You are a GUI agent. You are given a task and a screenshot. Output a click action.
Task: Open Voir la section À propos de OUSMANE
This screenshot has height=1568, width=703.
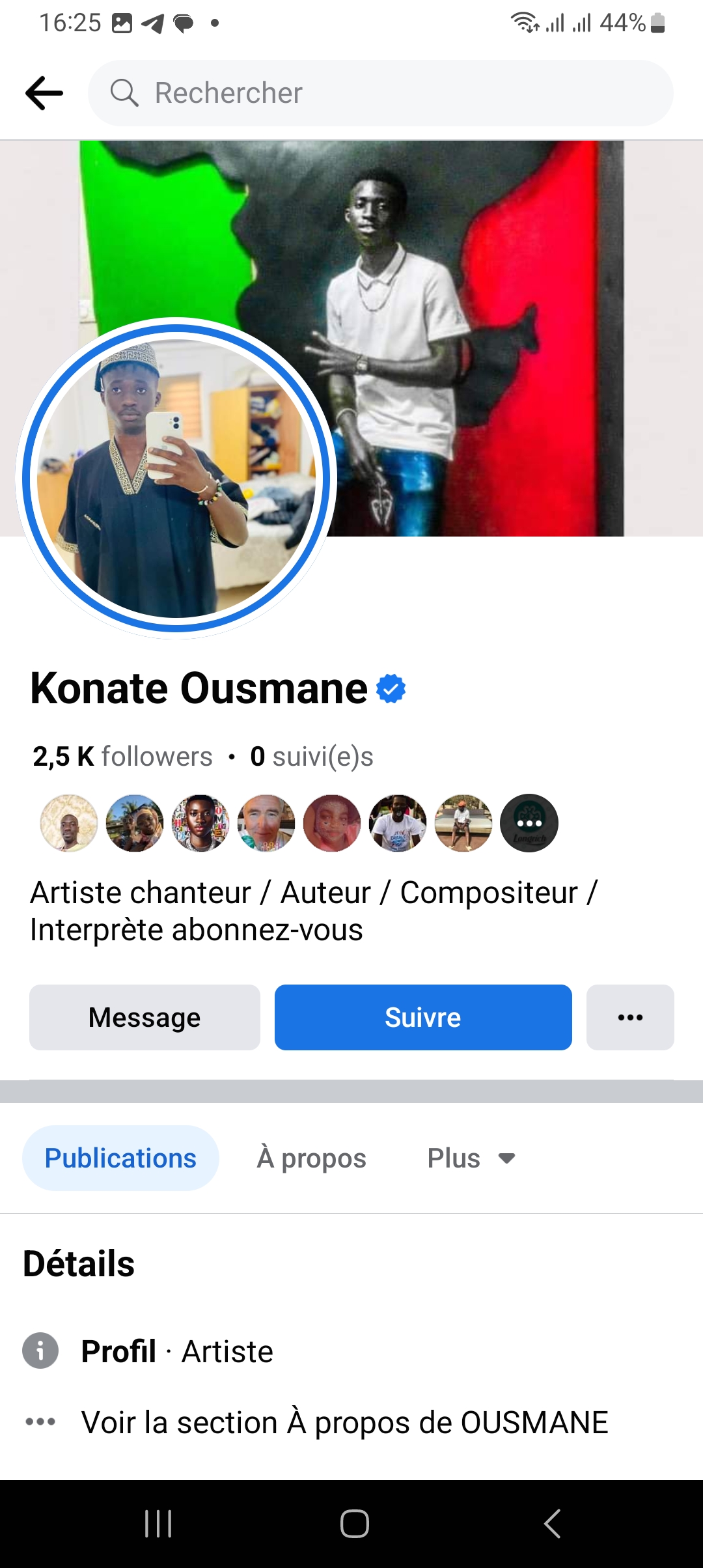pyautogui.click(x=344, y=1422)
